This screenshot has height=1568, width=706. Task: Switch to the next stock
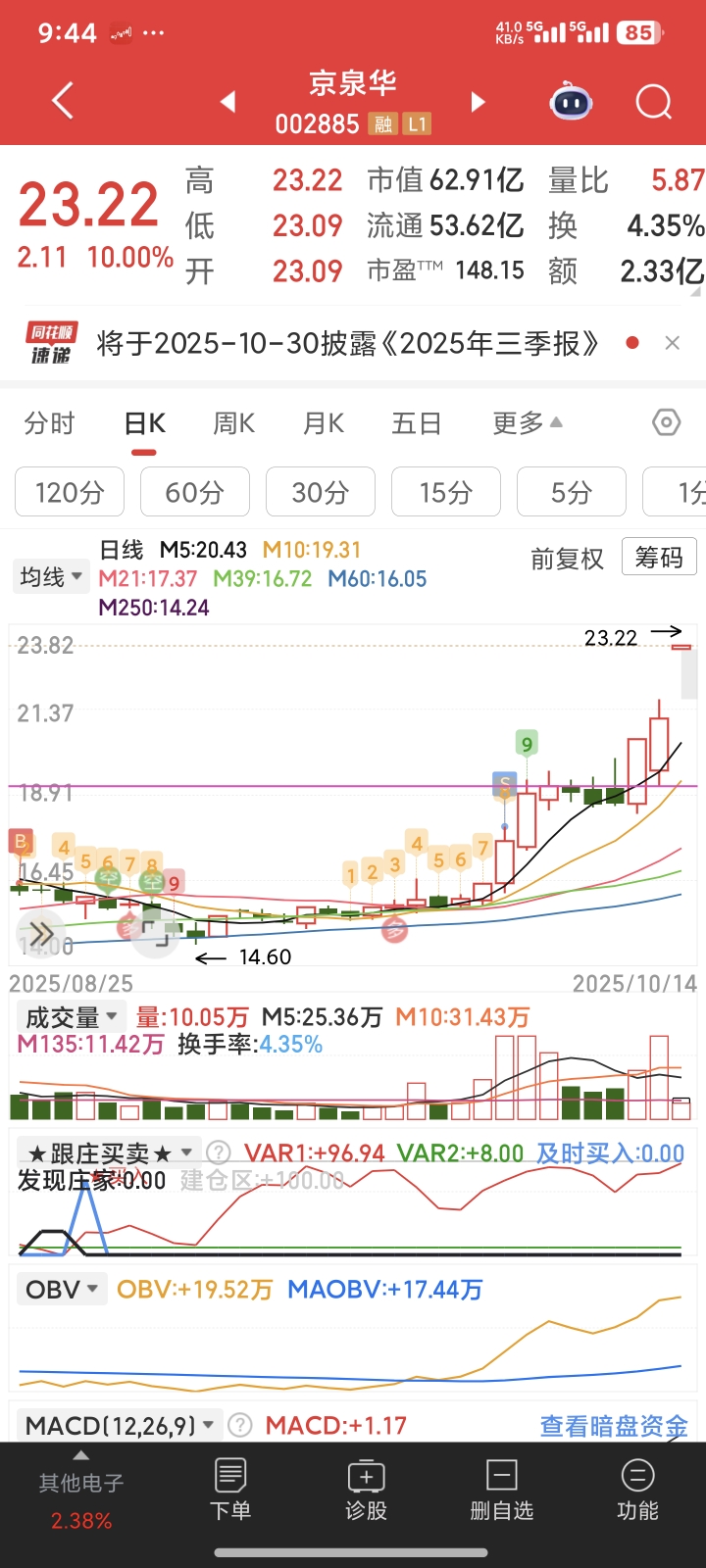(x=479, y=102)
